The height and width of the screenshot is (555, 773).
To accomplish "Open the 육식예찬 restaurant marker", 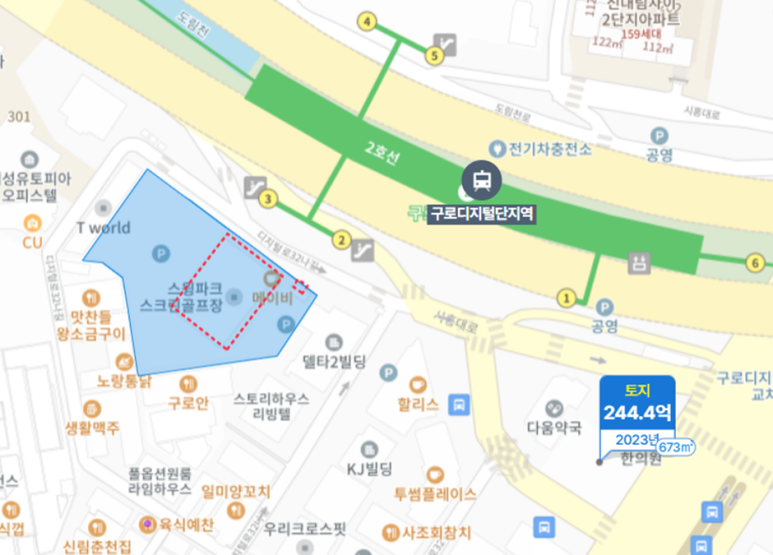I will [x=150, y=523].
